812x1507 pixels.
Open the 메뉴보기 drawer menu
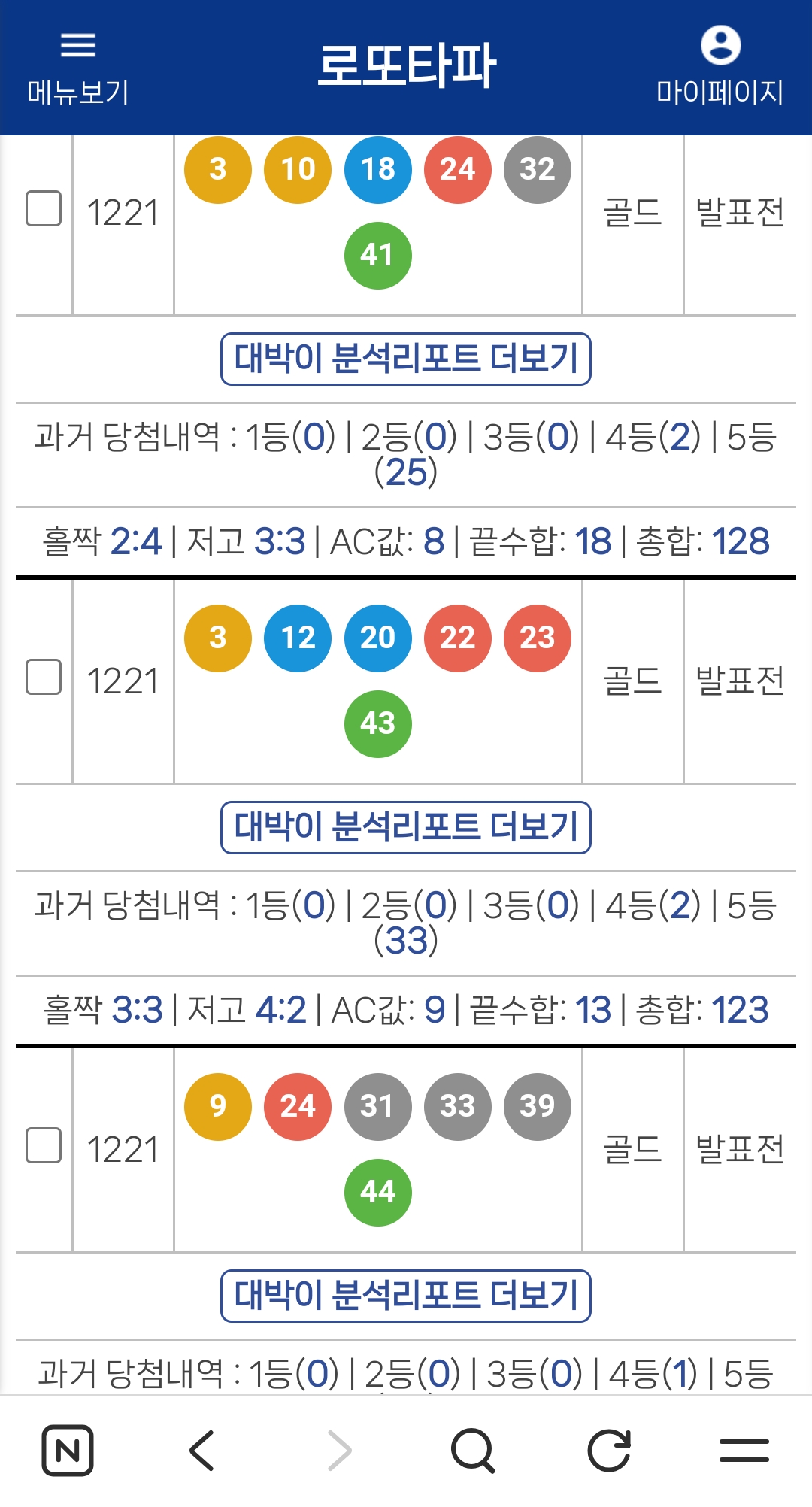78,68
